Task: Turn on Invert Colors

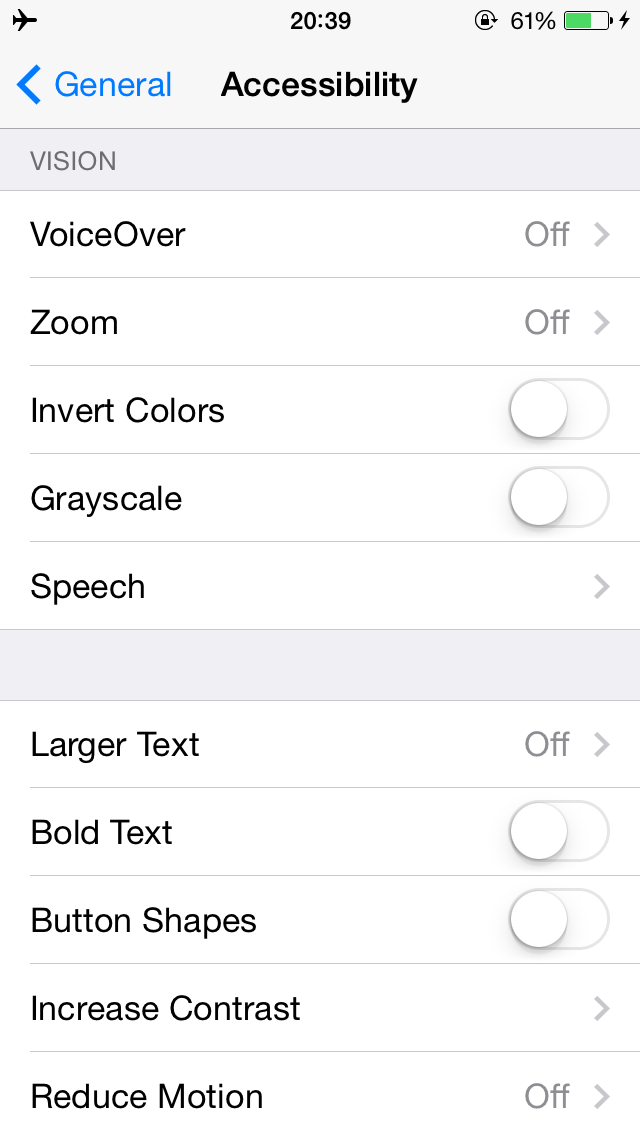Action: [x=559, y=409]
